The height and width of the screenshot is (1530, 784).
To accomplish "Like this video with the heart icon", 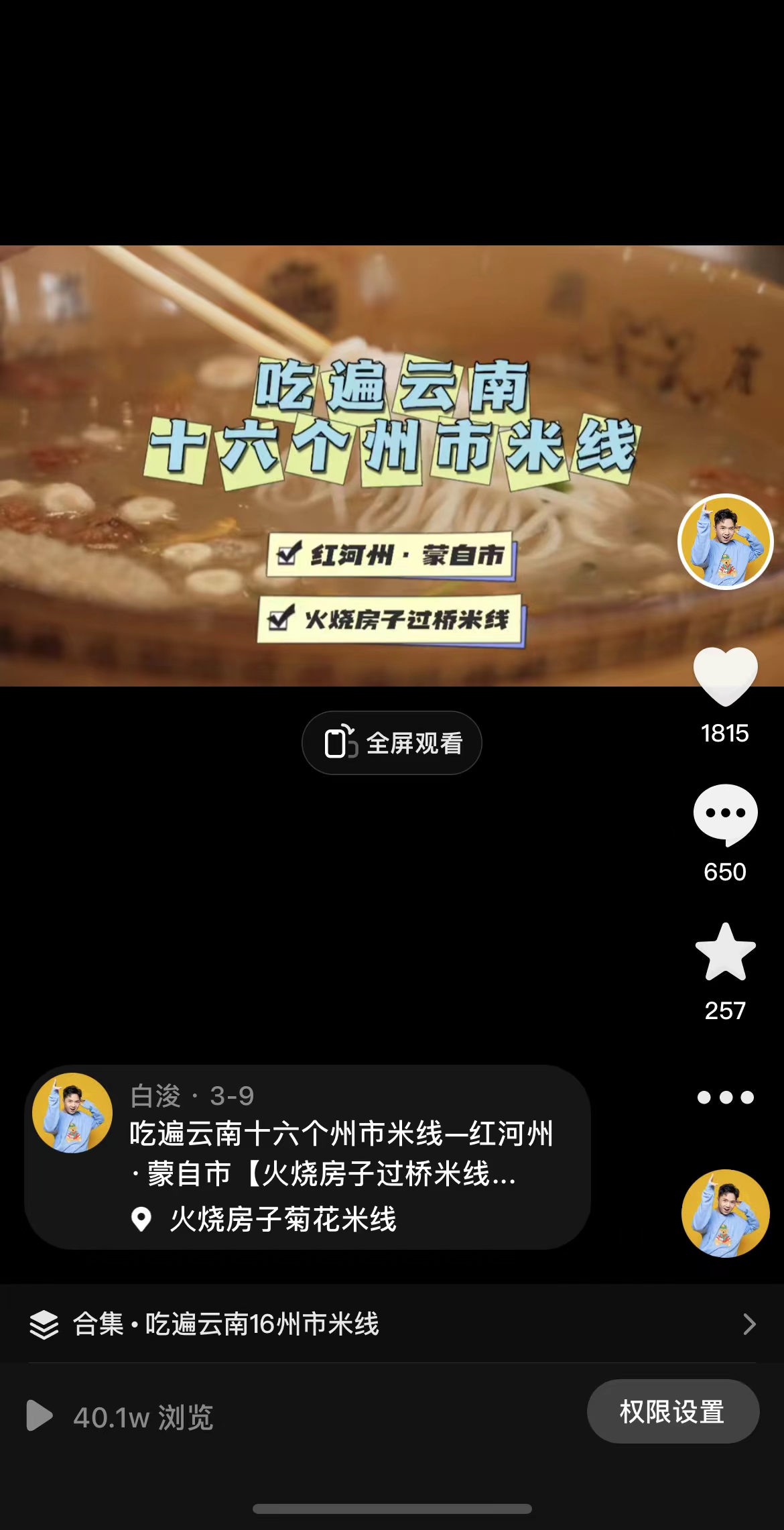I will pos(725,677).
